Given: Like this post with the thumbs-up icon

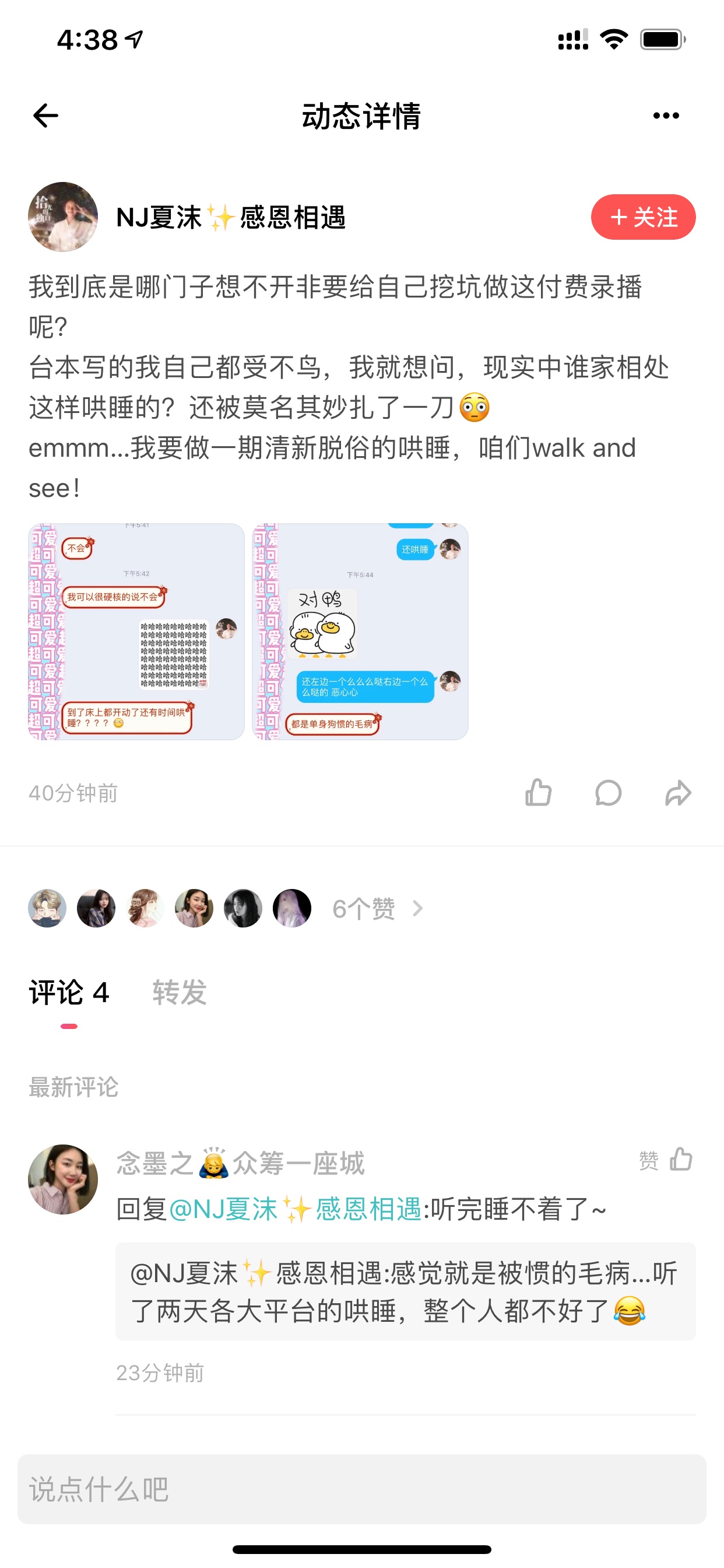Looking at the screenshot, I should (539, 793).
